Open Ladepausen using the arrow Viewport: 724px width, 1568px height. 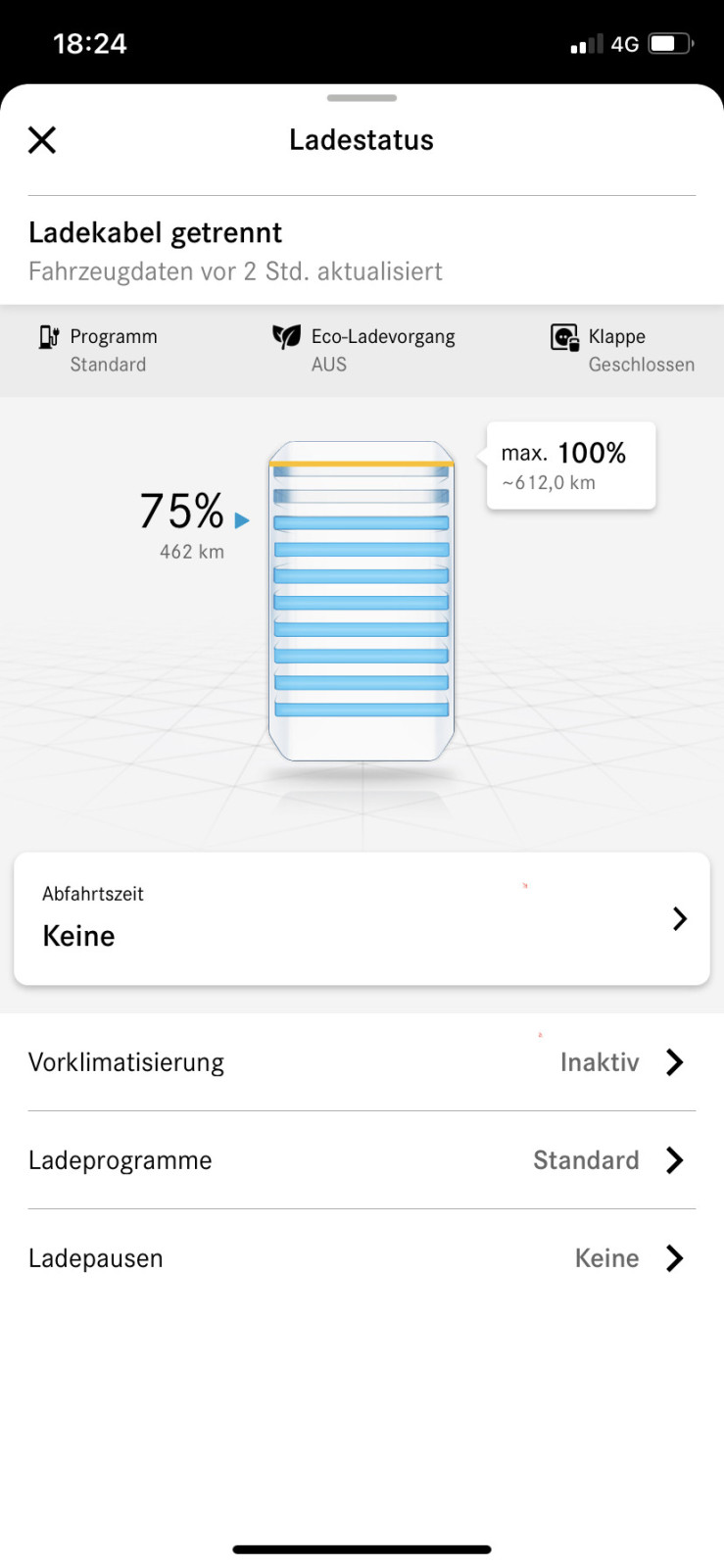[675, 1258]
